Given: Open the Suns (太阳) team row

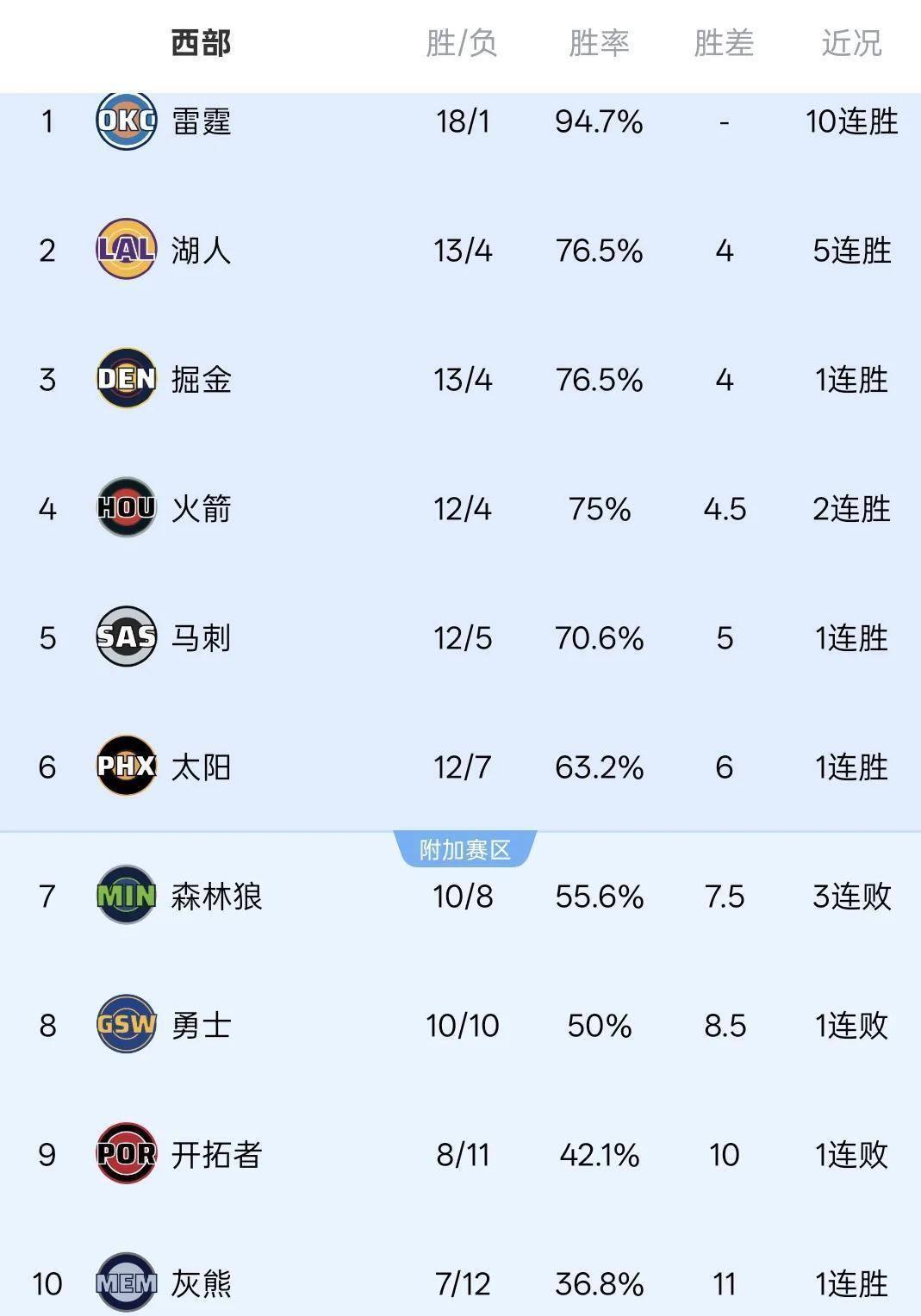Looking at the screenshot, I should 201,767.
